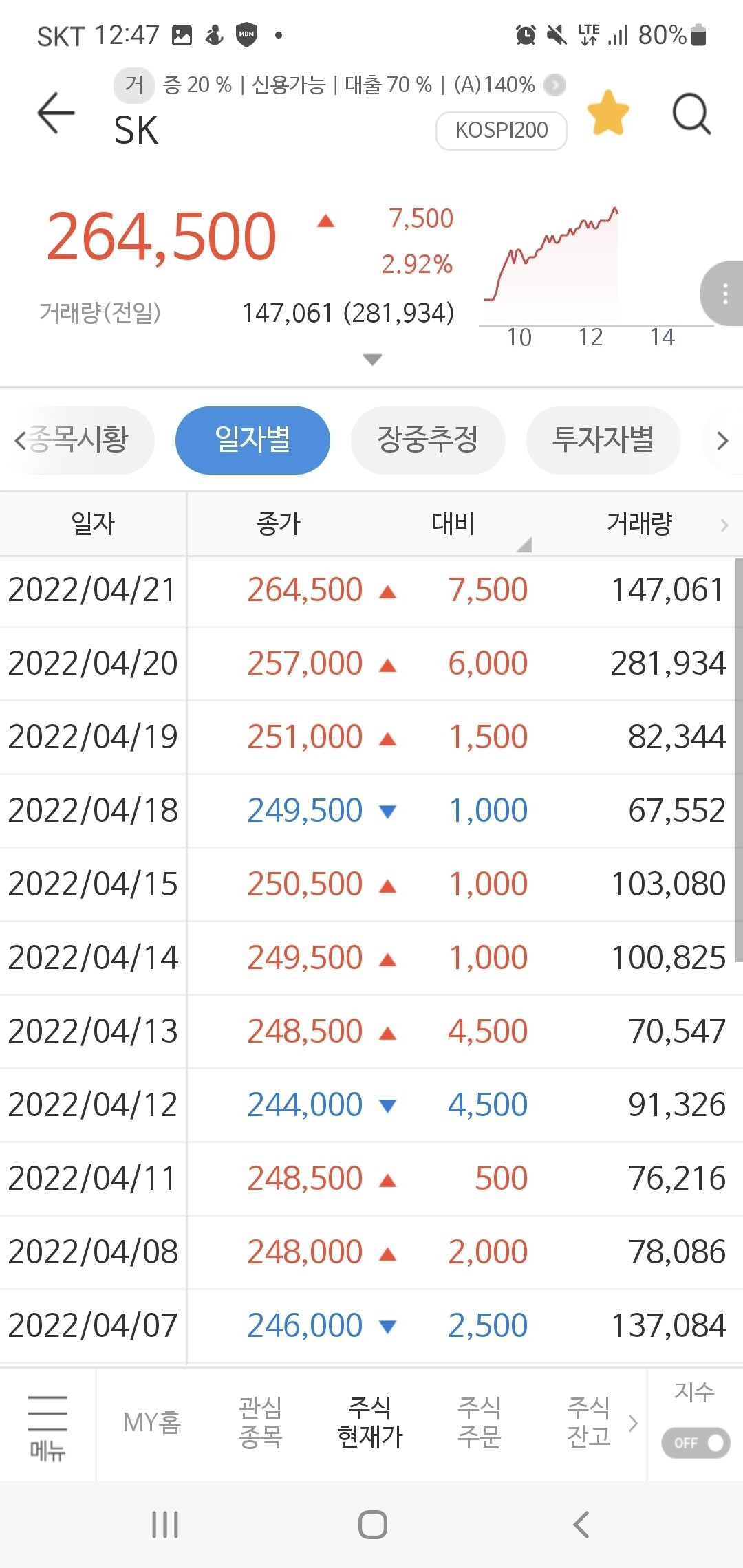
Task: Tap the right chevron to see more tabs
Action: [x=722, y=440]
